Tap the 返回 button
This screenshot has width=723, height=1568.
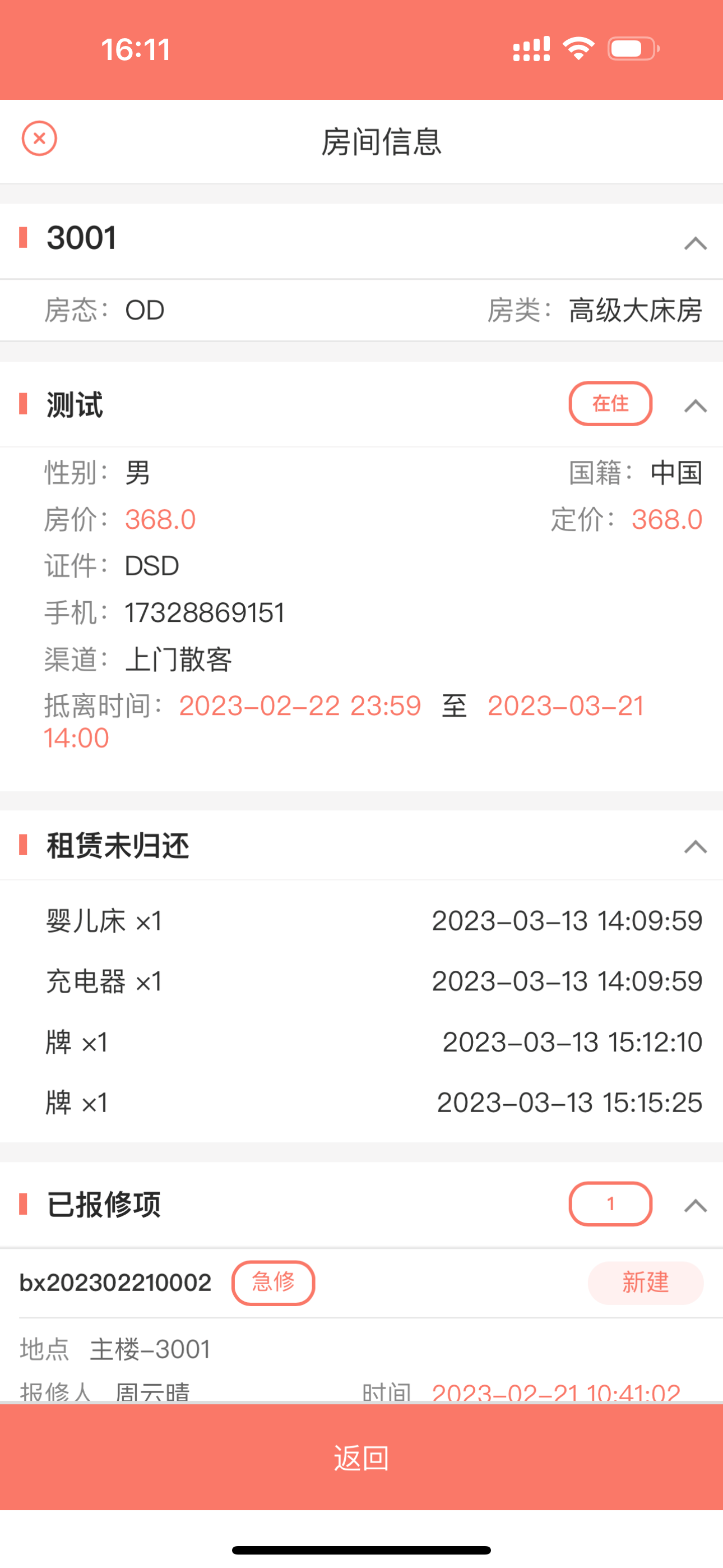point(361,1458)
